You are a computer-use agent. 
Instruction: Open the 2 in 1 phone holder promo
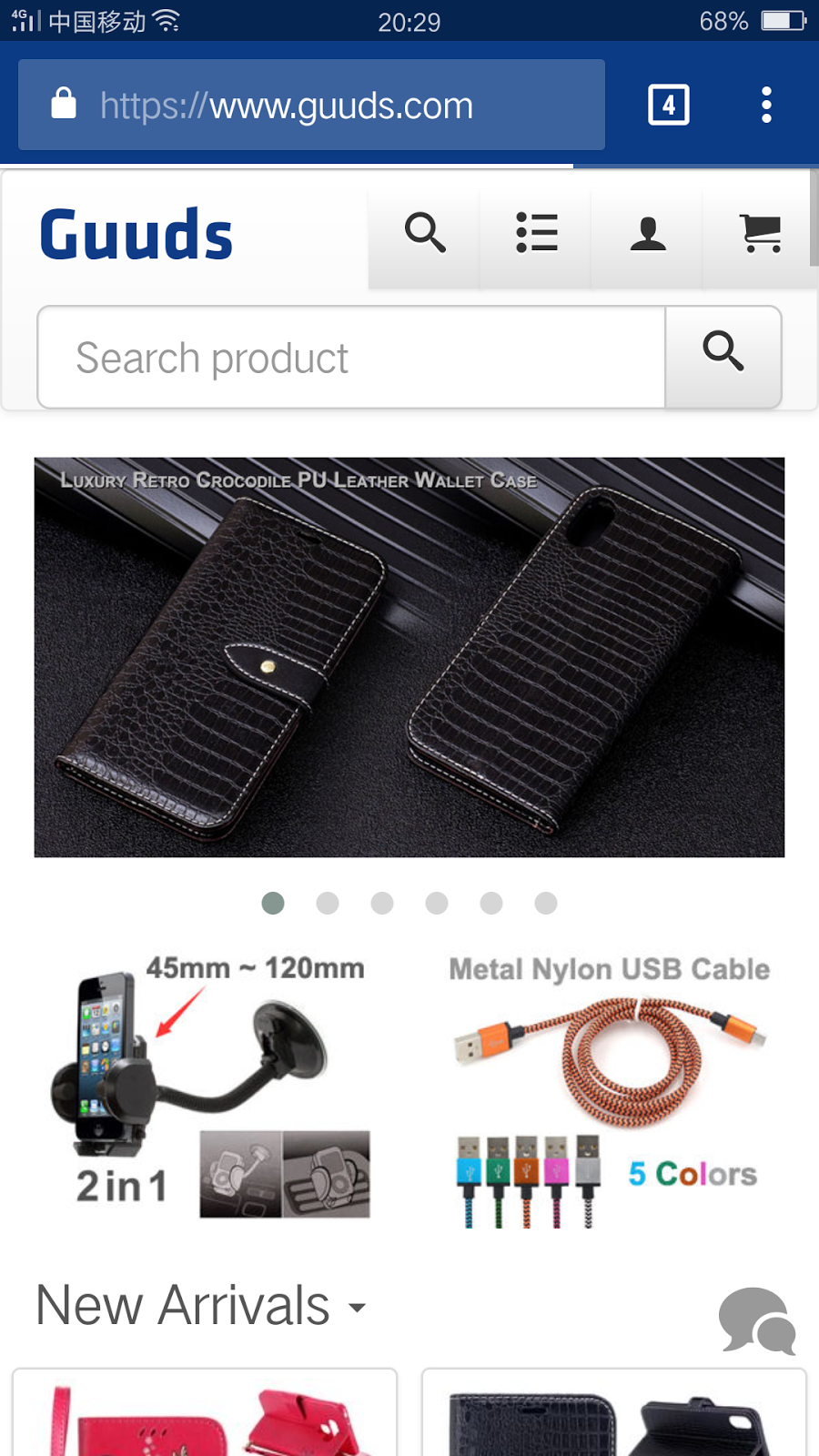tap(211, 1088)
